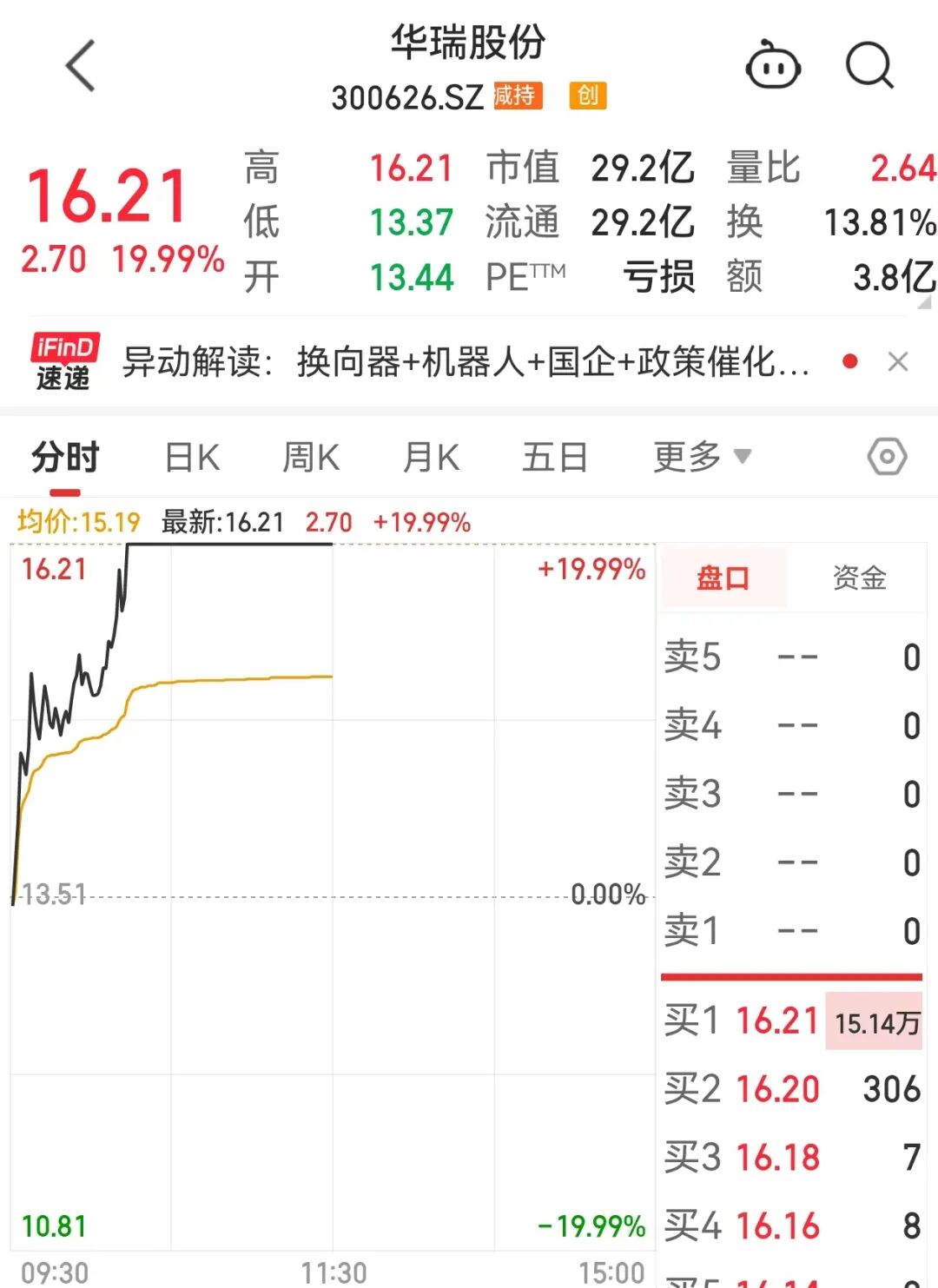This screenshot has height=1288, width=938.
Task: Tap the orange 创 board indicator
Action: coord(587,97)
